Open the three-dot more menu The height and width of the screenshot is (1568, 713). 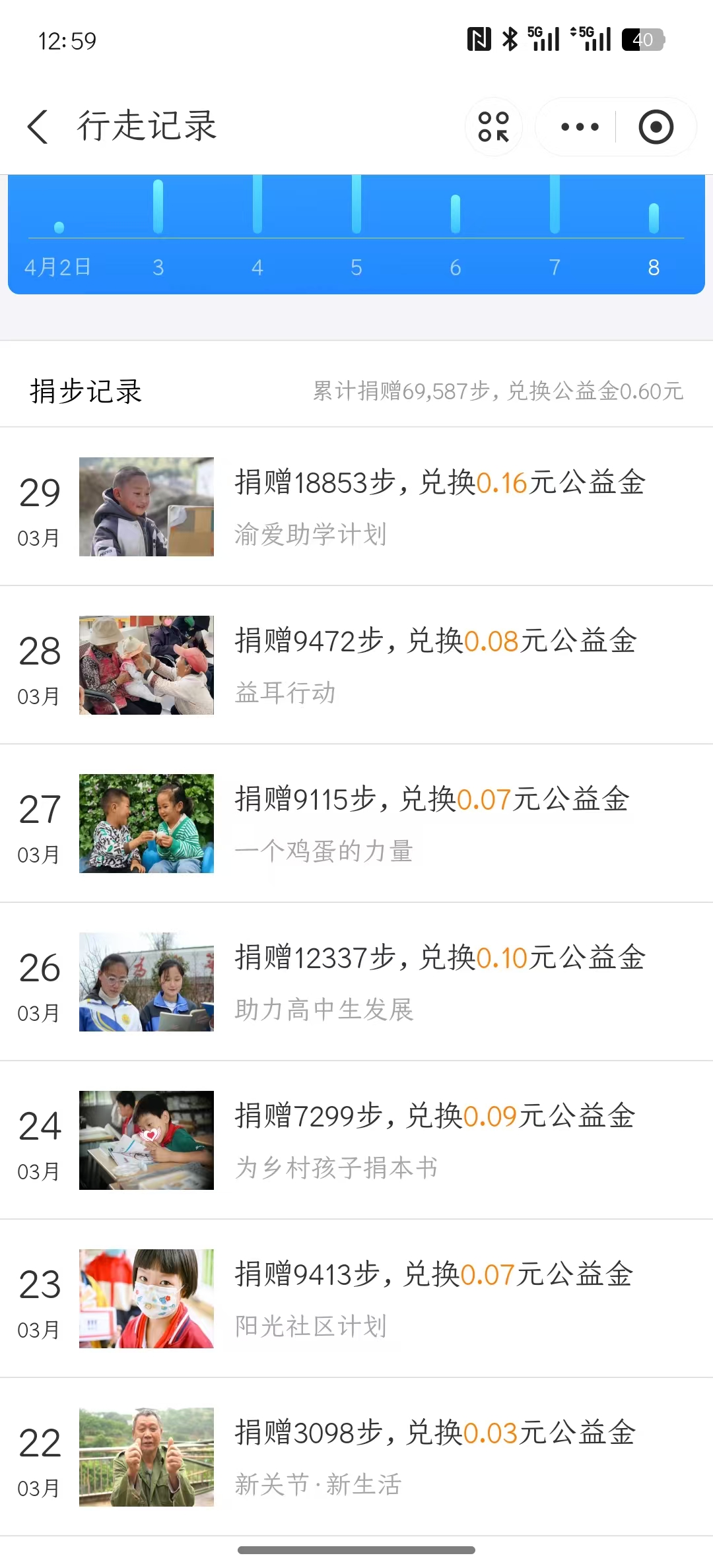point(580,126)
